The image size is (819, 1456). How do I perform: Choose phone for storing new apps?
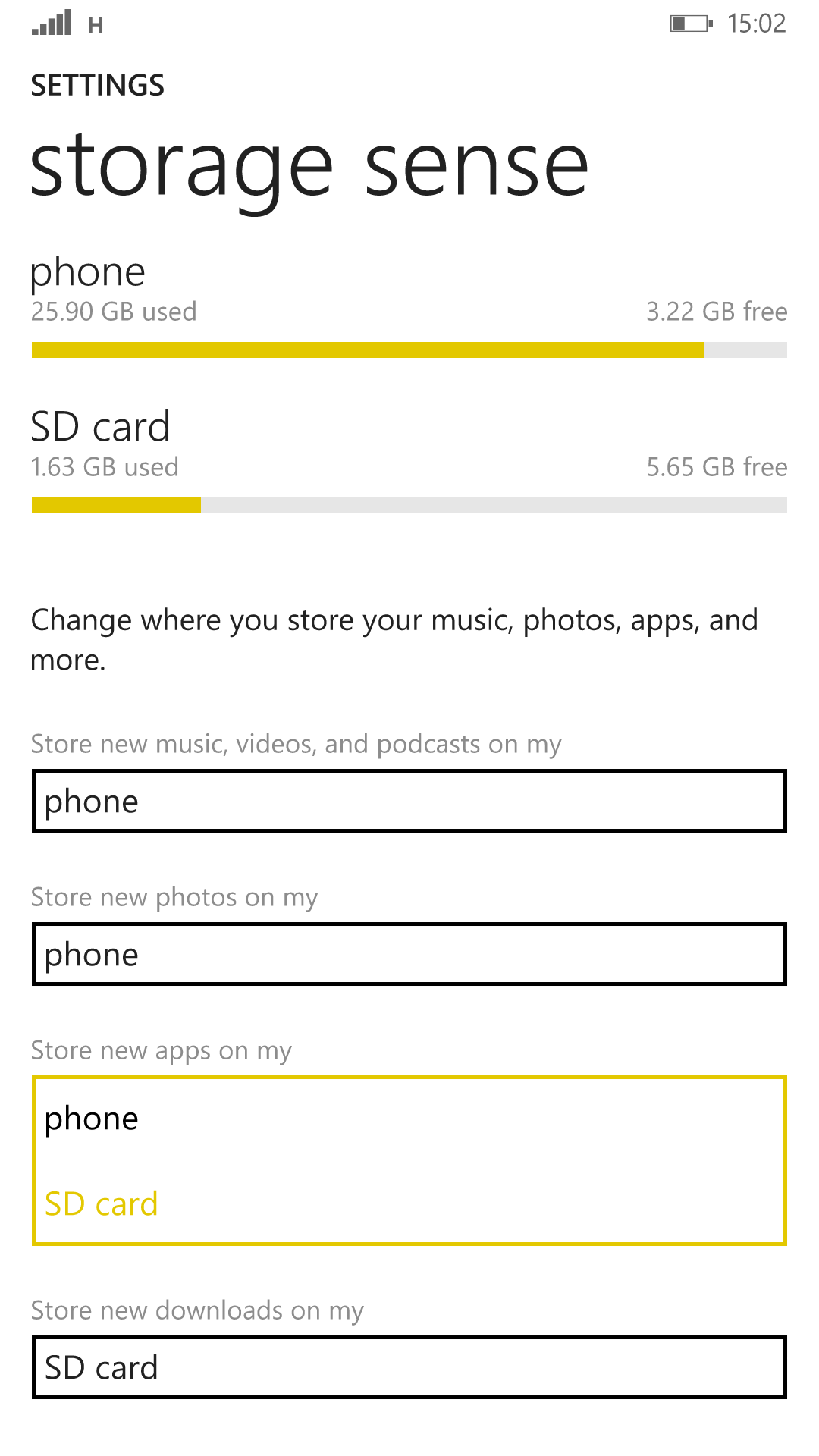(409, 1119)
